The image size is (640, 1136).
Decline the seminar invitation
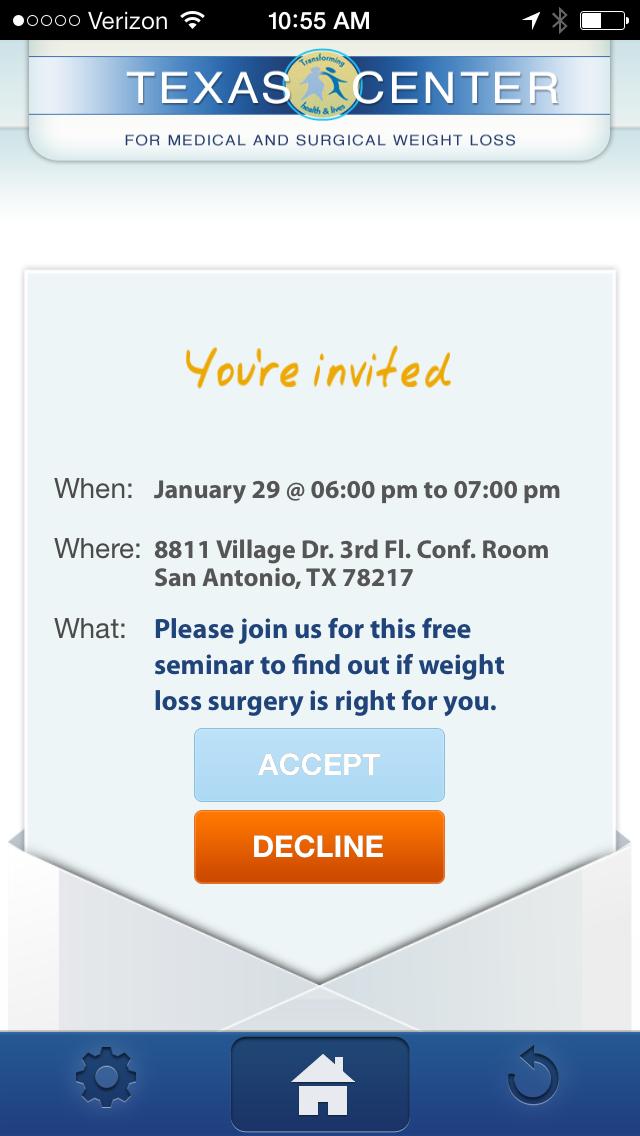pyautogui.click(x=319, y=847)
